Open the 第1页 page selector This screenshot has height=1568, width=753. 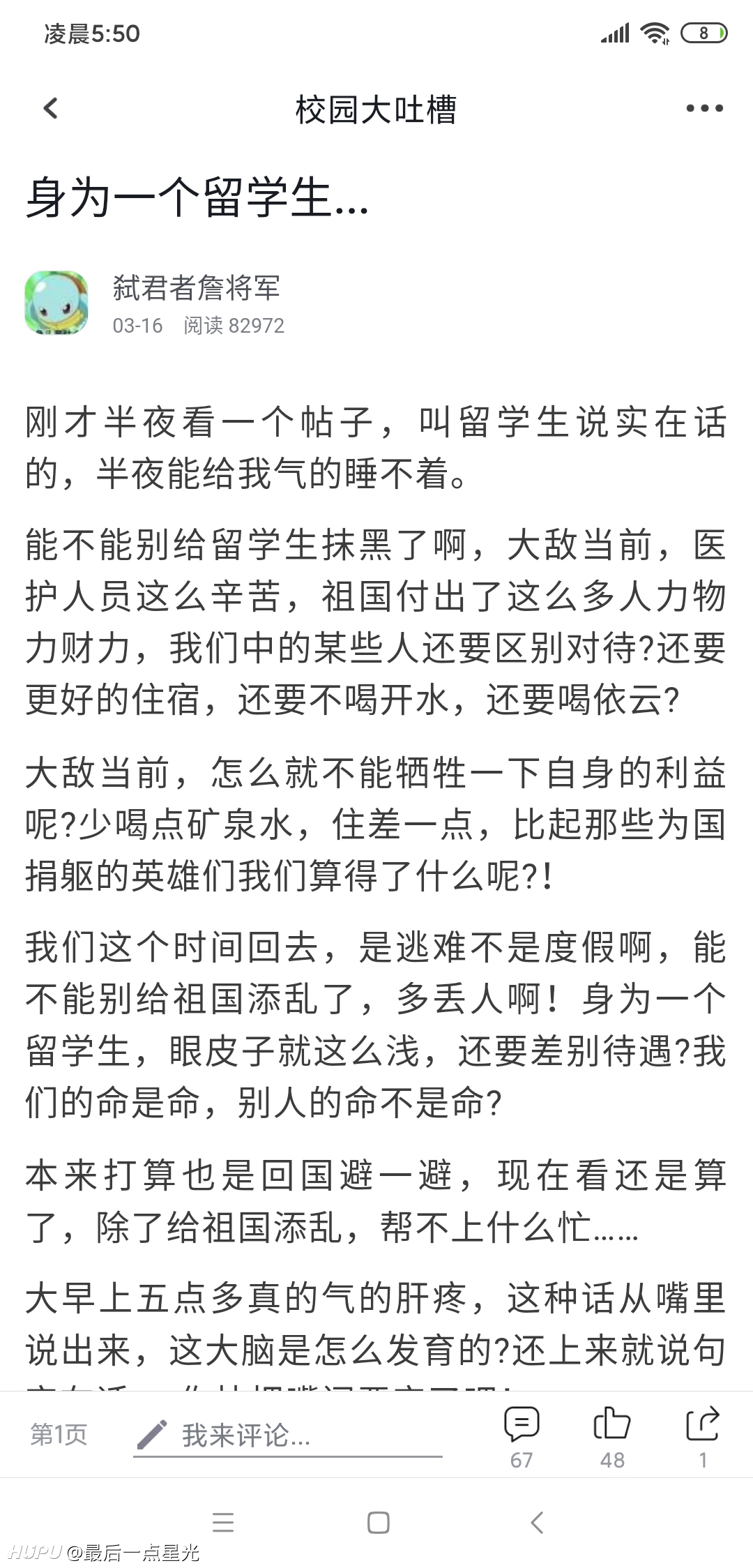59,1435
